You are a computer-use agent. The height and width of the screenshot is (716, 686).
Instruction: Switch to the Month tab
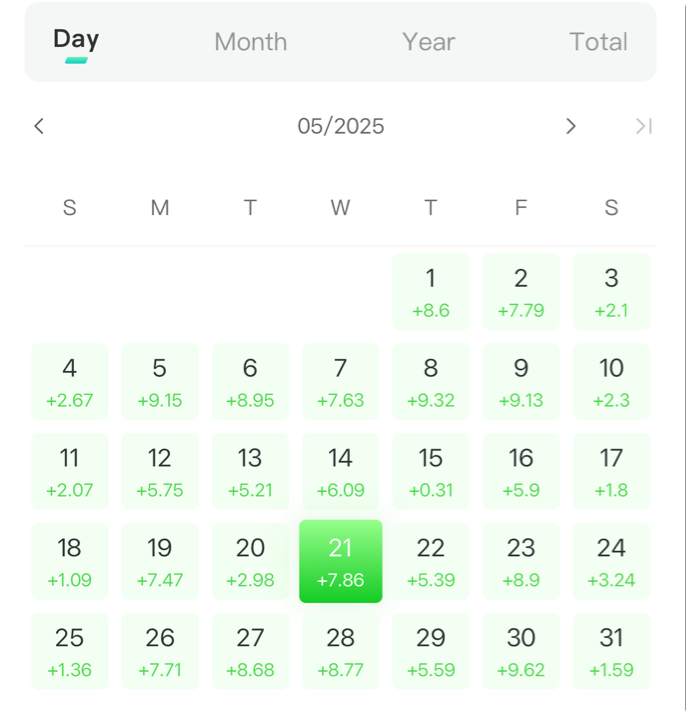(x=250, y=42)
